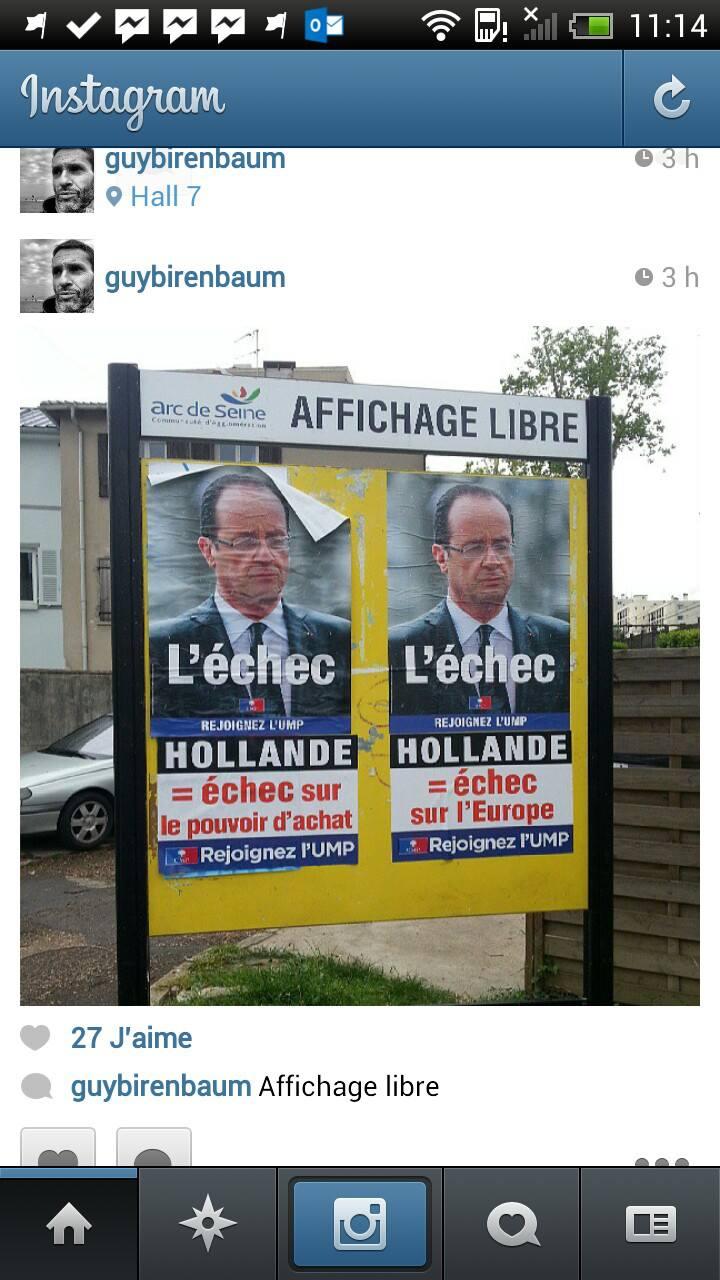Comment on the post with the bubble button
This screenshot has width=720, height=1280.
(154, 1148)
